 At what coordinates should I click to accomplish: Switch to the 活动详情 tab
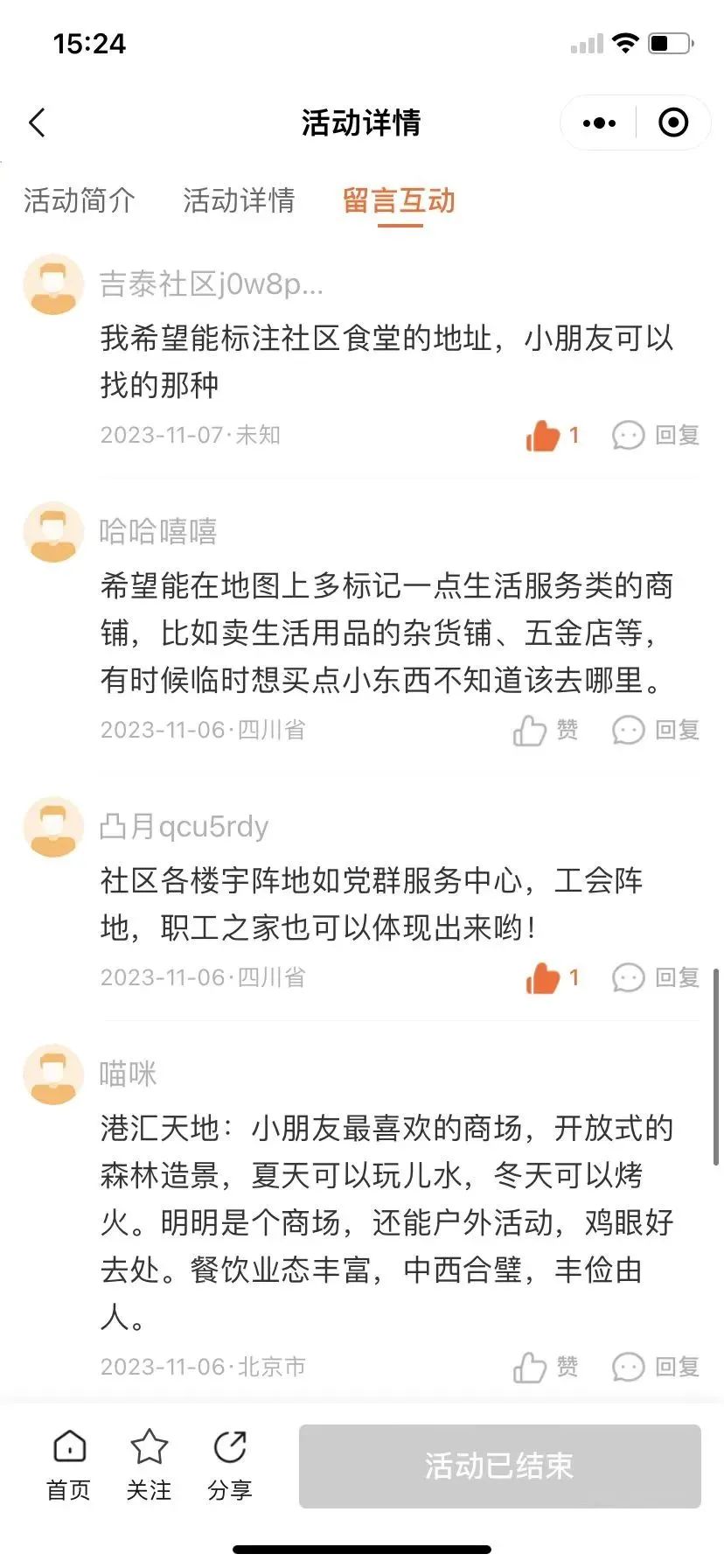(239, 200)
